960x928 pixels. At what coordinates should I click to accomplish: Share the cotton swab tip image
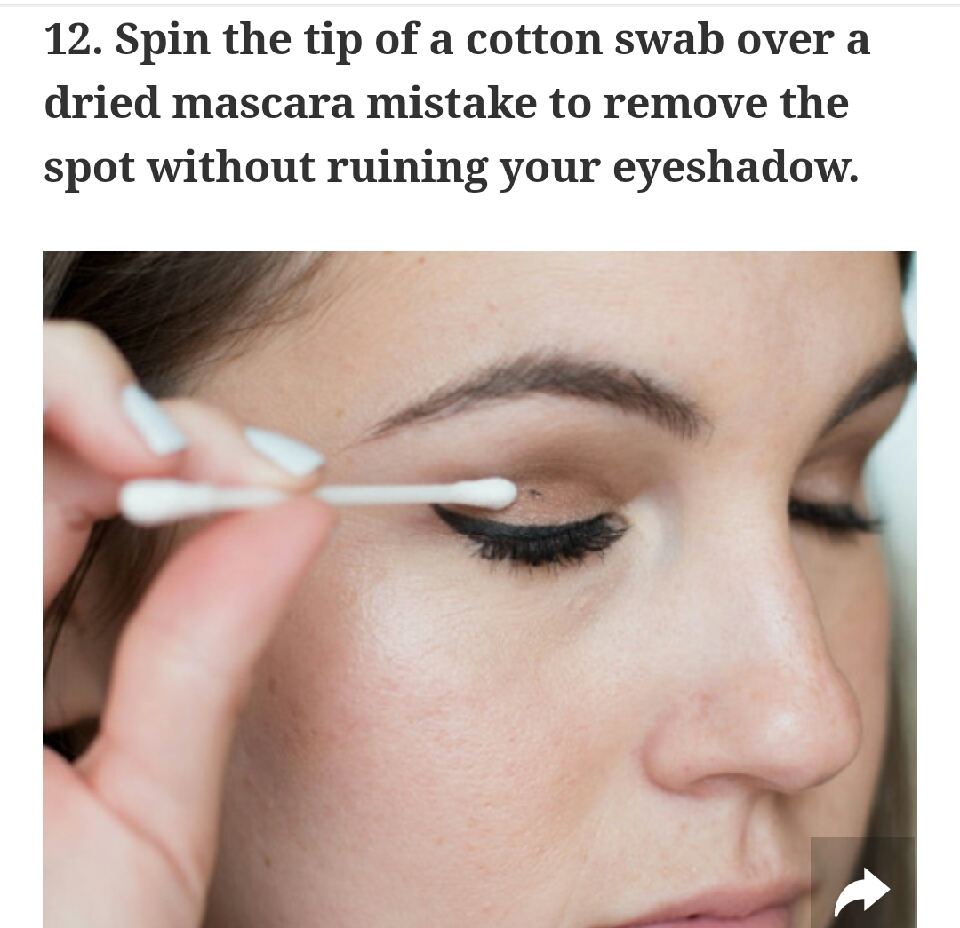(x=862, y=887)
